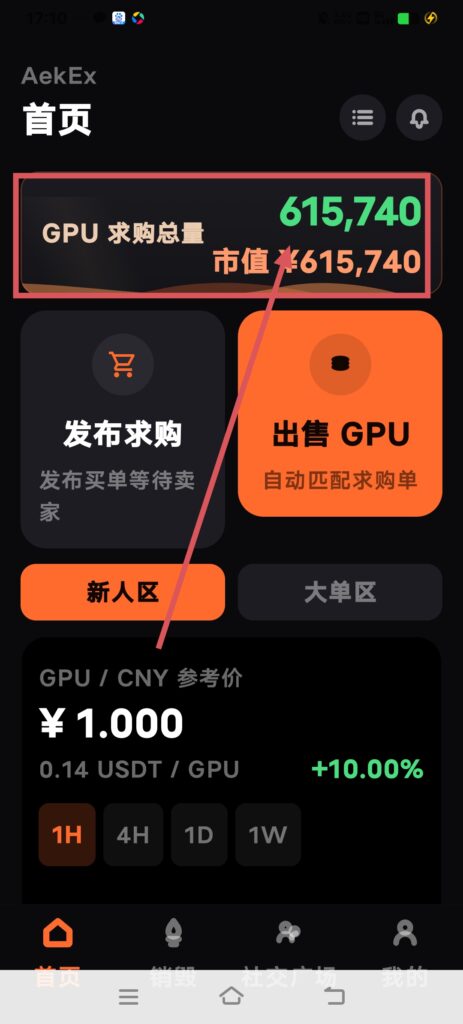The width and height of the screenshot is (463, 1024).
Task: Switch to the 大单区 tab
Action: (x=340, y=592)
